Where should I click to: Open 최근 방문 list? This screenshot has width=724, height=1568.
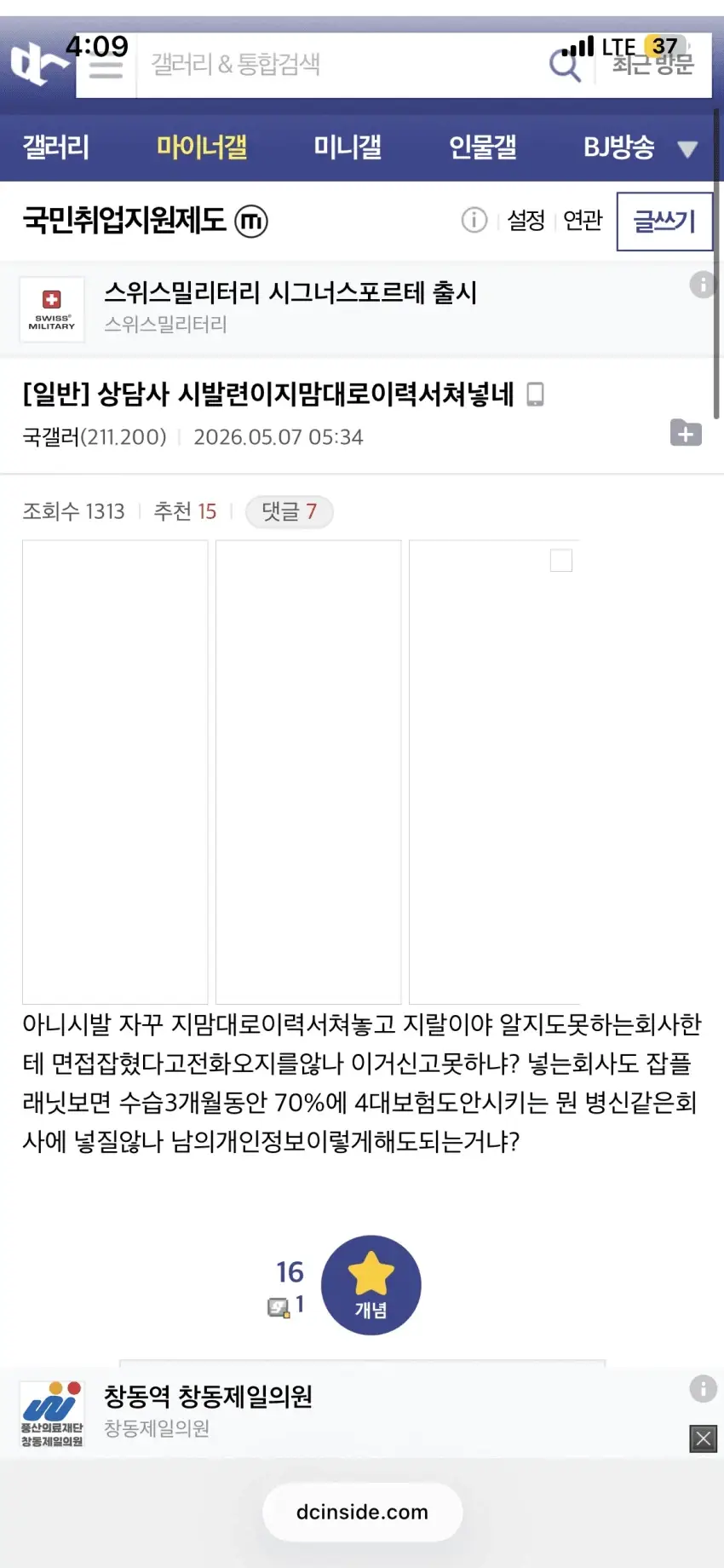[653, 65]
